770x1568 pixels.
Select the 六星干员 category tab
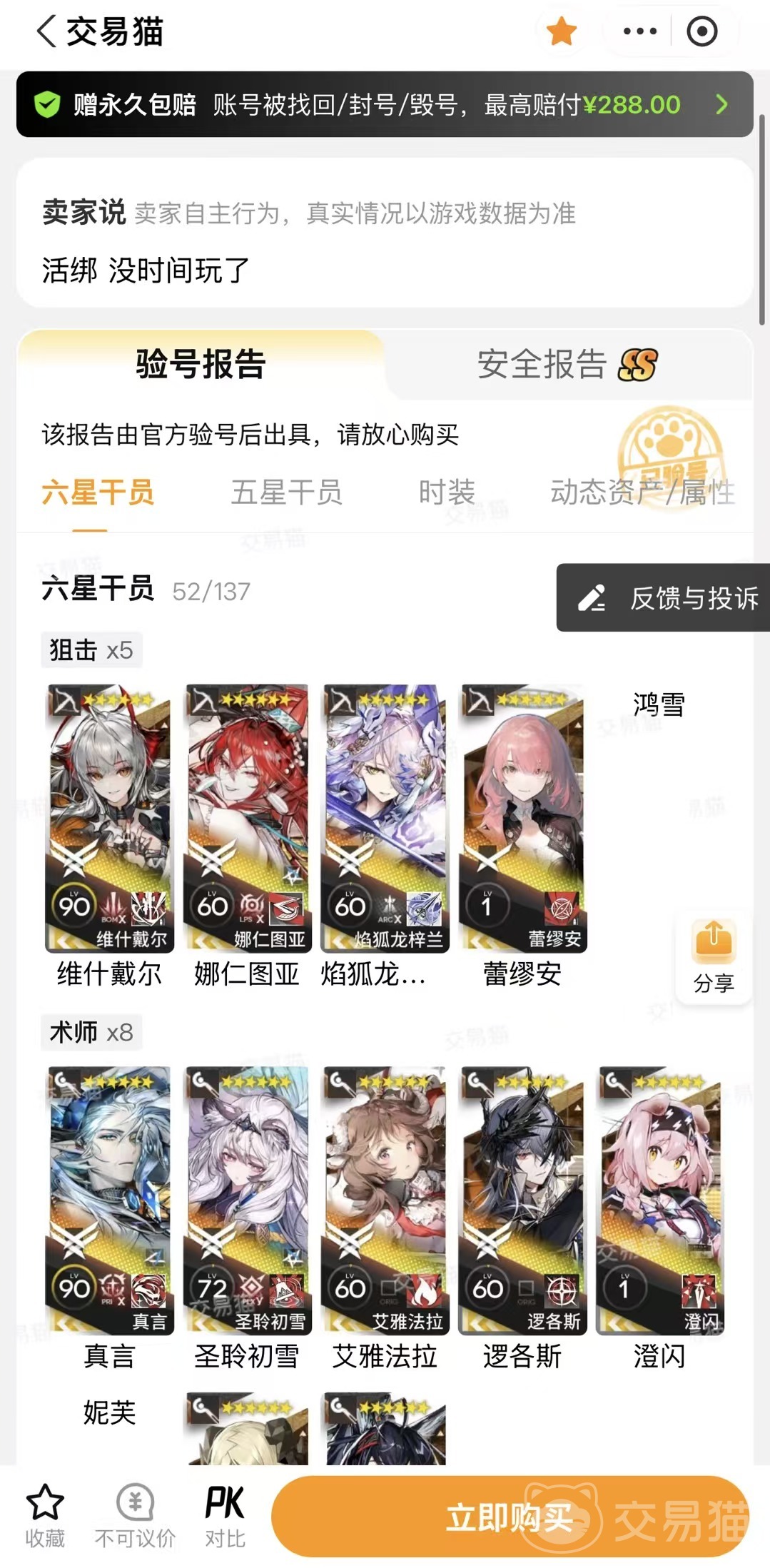click(98, 492)
